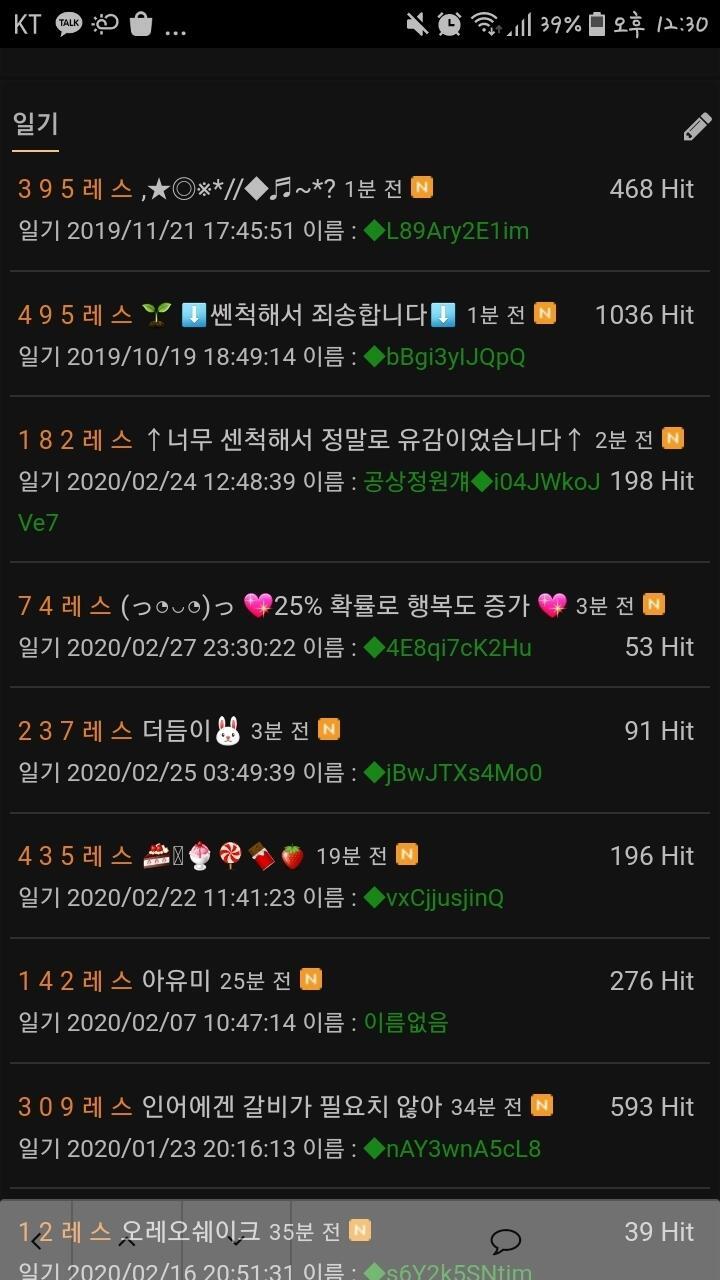Tap the speech bubble icon in the bottom toolbar
The width and height of the screenshot is (720, 1280).
pyautogui.click(x=506, y=1242)
